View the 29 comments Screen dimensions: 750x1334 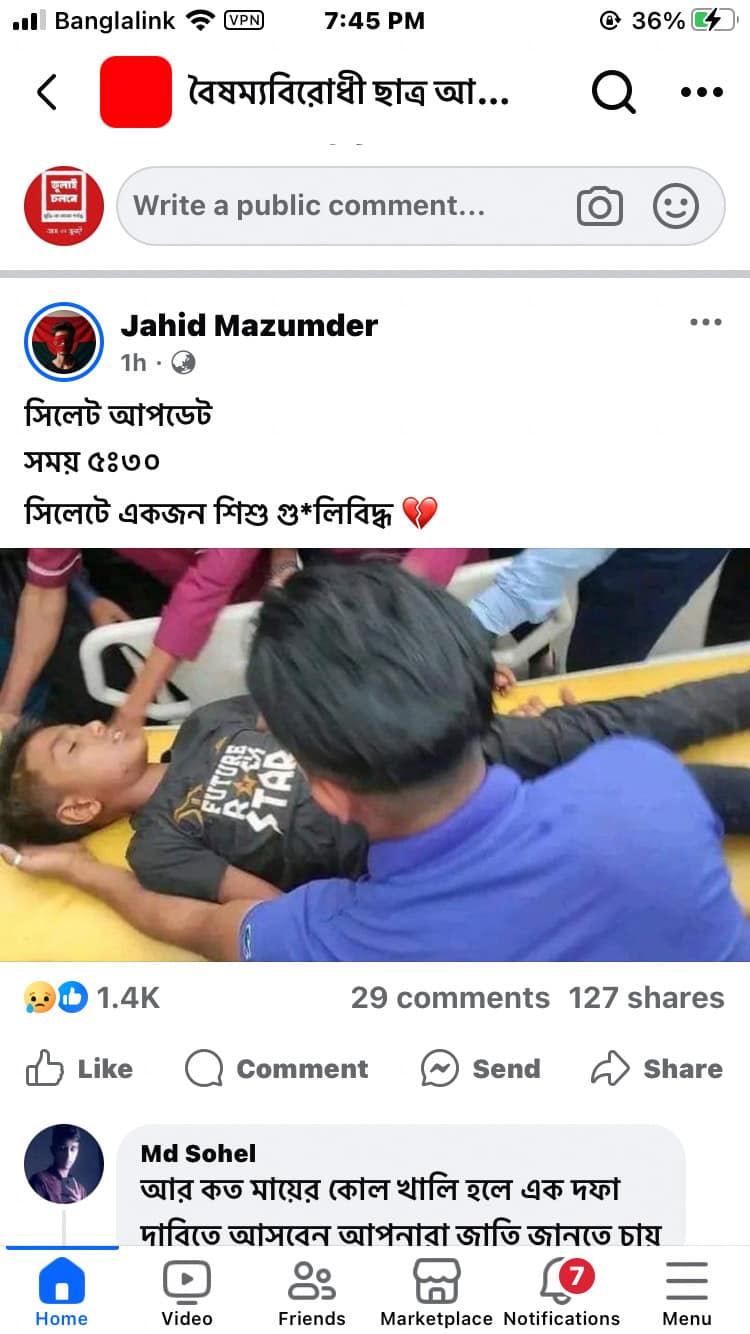pyautogui.click(x=450, y=997)
